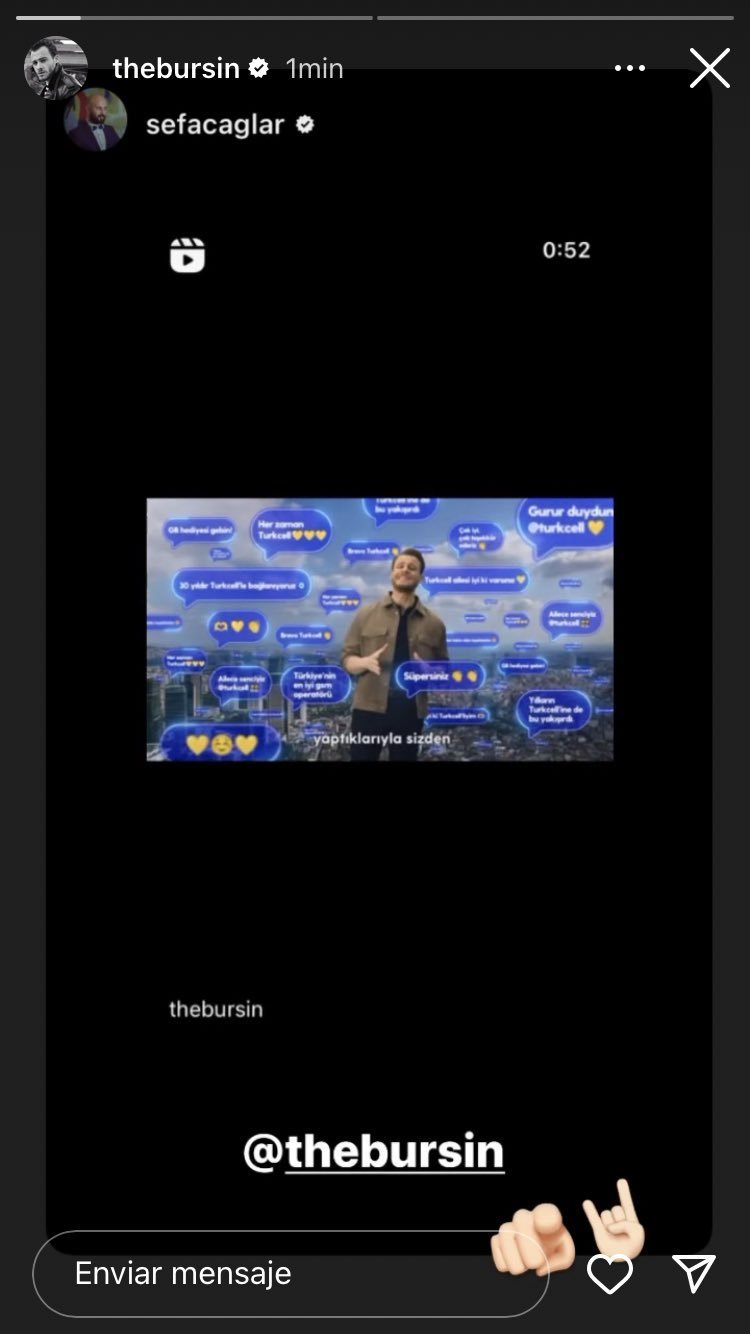Close the story viewer

pos(709,68)
